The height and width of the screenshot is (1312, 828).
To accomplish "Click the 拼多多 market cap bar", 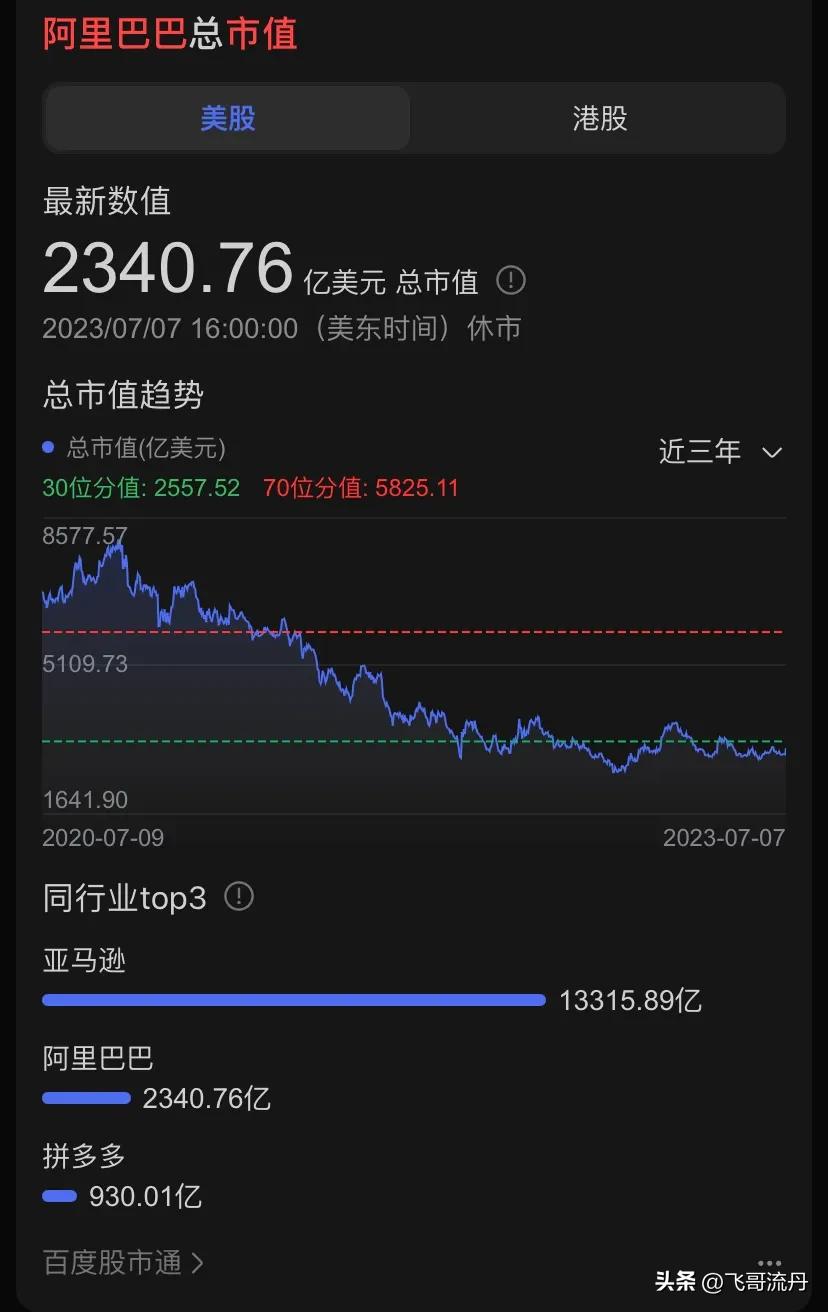I will tap(60, 1196).
